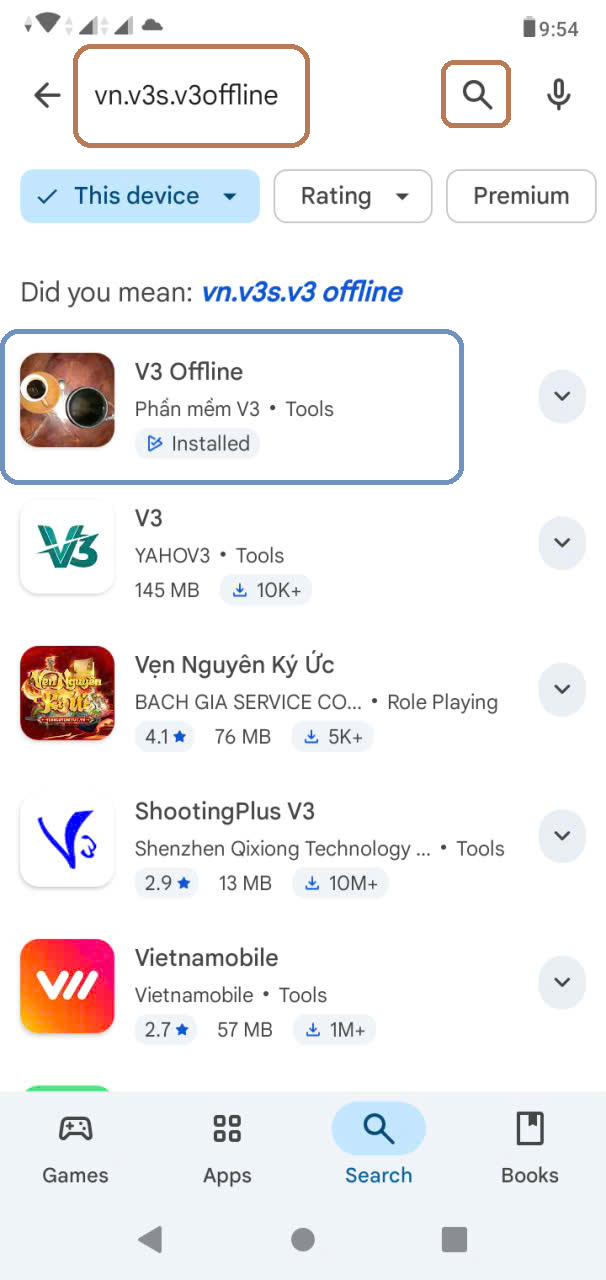606x1280 pixels.
Task: Expand details for Vẹn Nguyên Ký Ức
Action: (562, 689)
